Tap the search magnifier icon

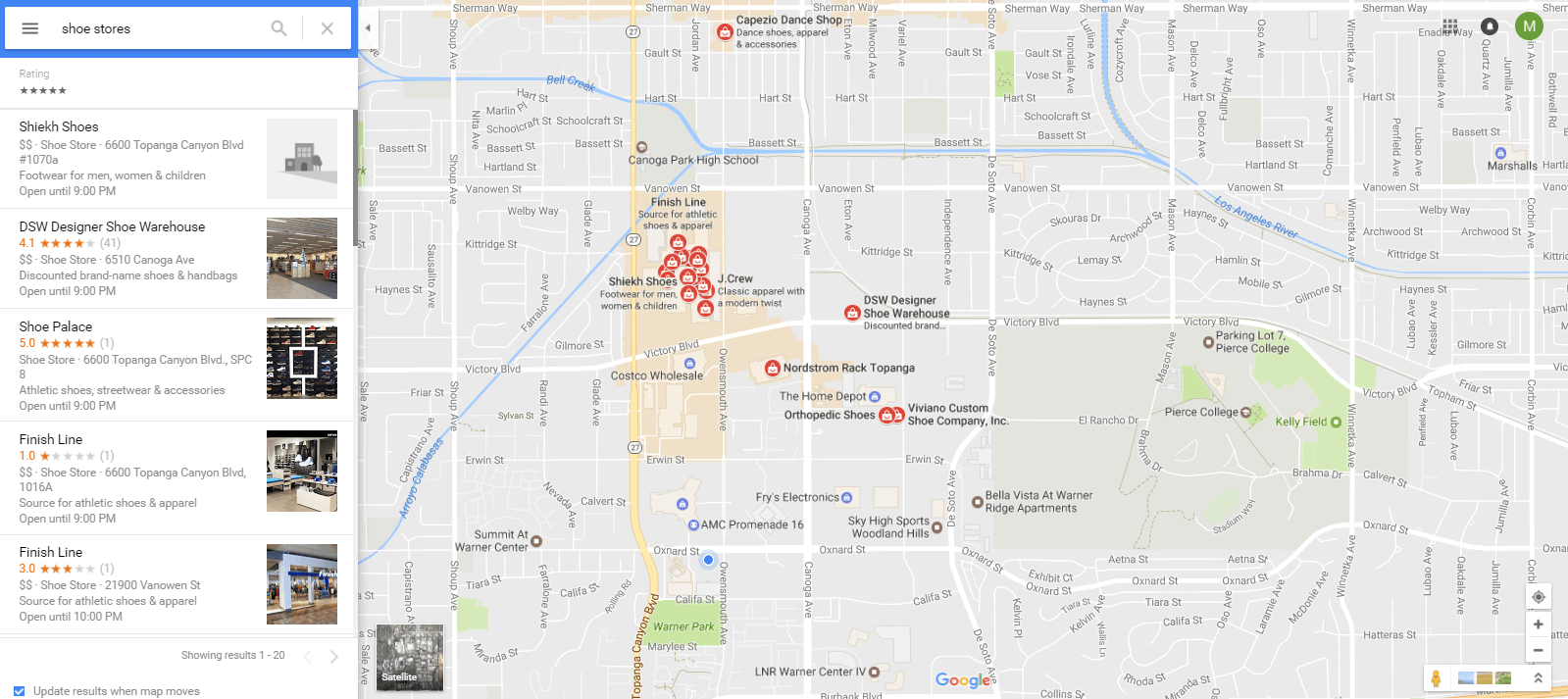pyautogui.click(x=279, y=28)
